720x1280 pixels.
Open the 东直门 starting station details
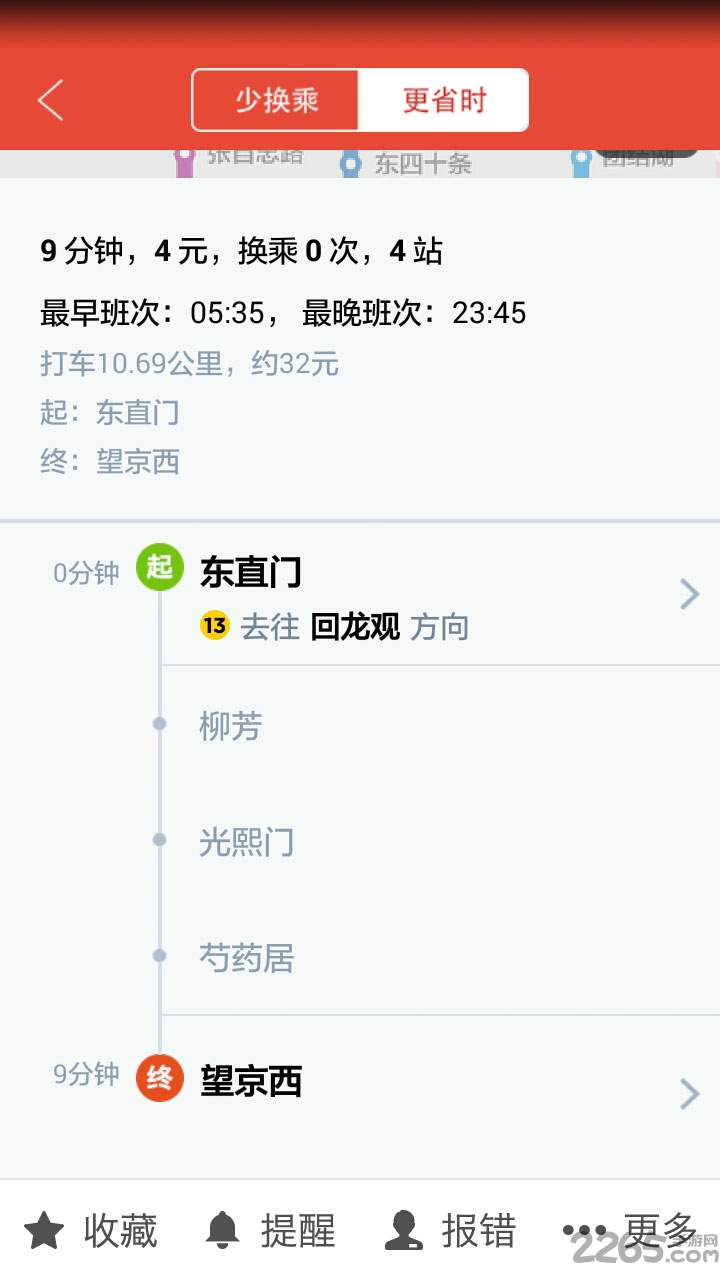[440, 596]
